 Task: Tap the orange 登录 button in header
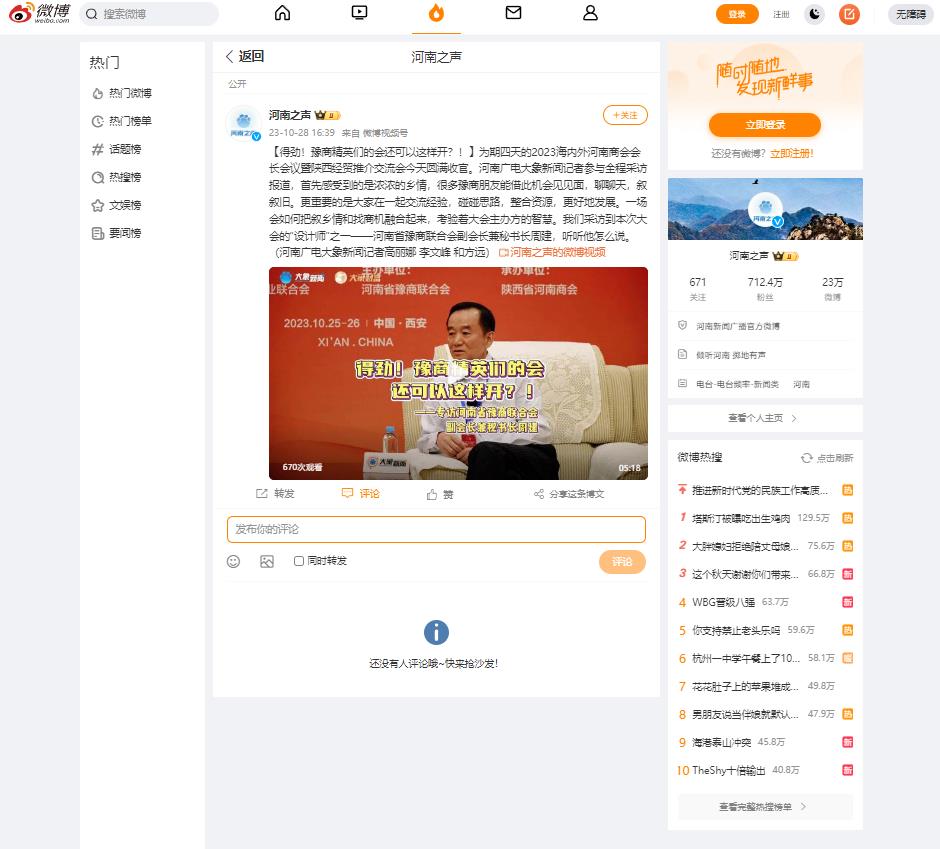737,14
